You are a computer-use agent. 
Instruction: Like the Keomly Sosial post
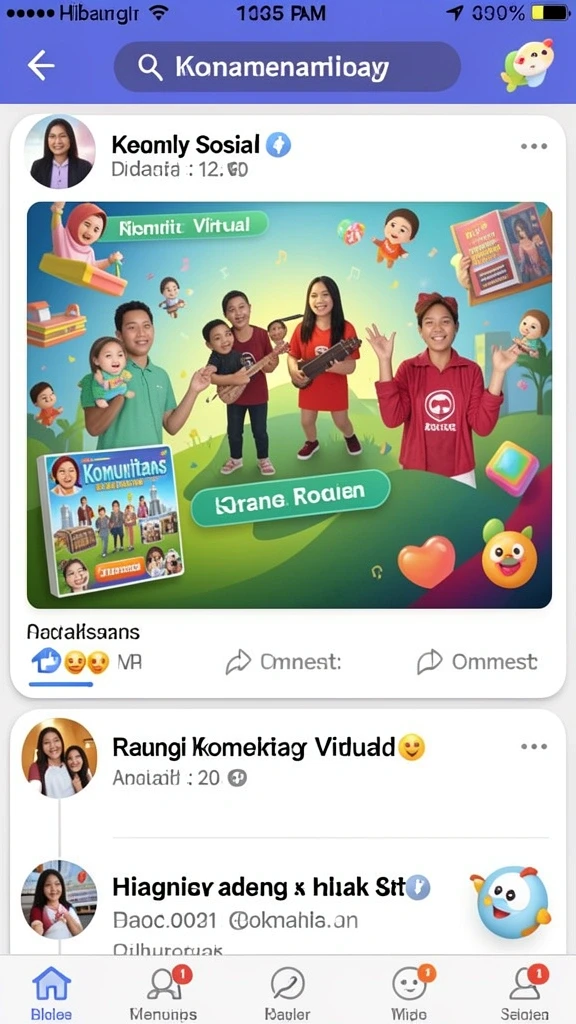point(46,662)
